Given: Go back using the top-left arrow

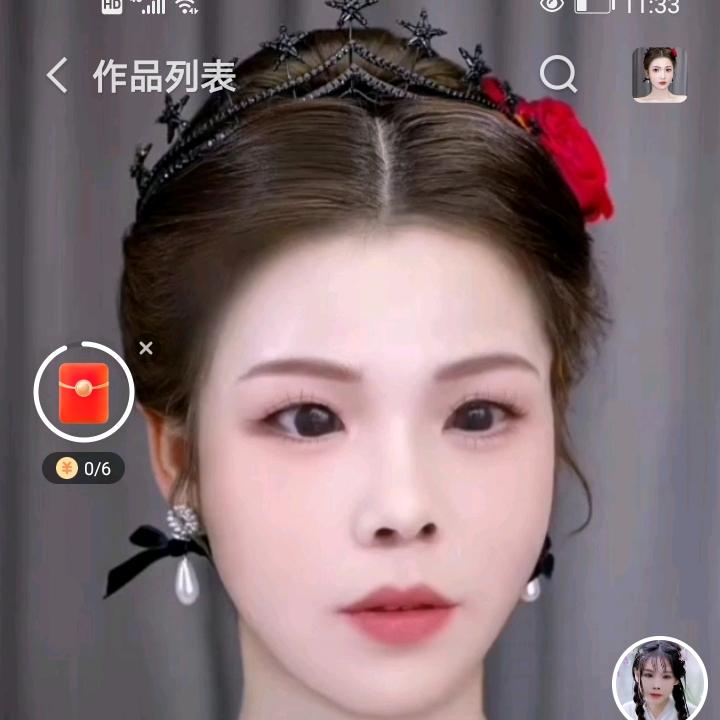Looking at the screenshot, I should point(58,75).
